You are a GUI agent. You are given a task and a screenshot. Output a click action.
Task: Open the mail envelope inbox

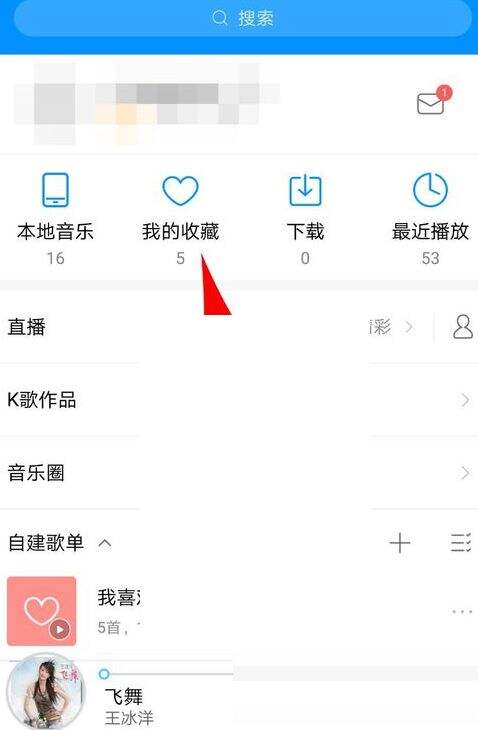pyautogui.click(x=433, y=101)
